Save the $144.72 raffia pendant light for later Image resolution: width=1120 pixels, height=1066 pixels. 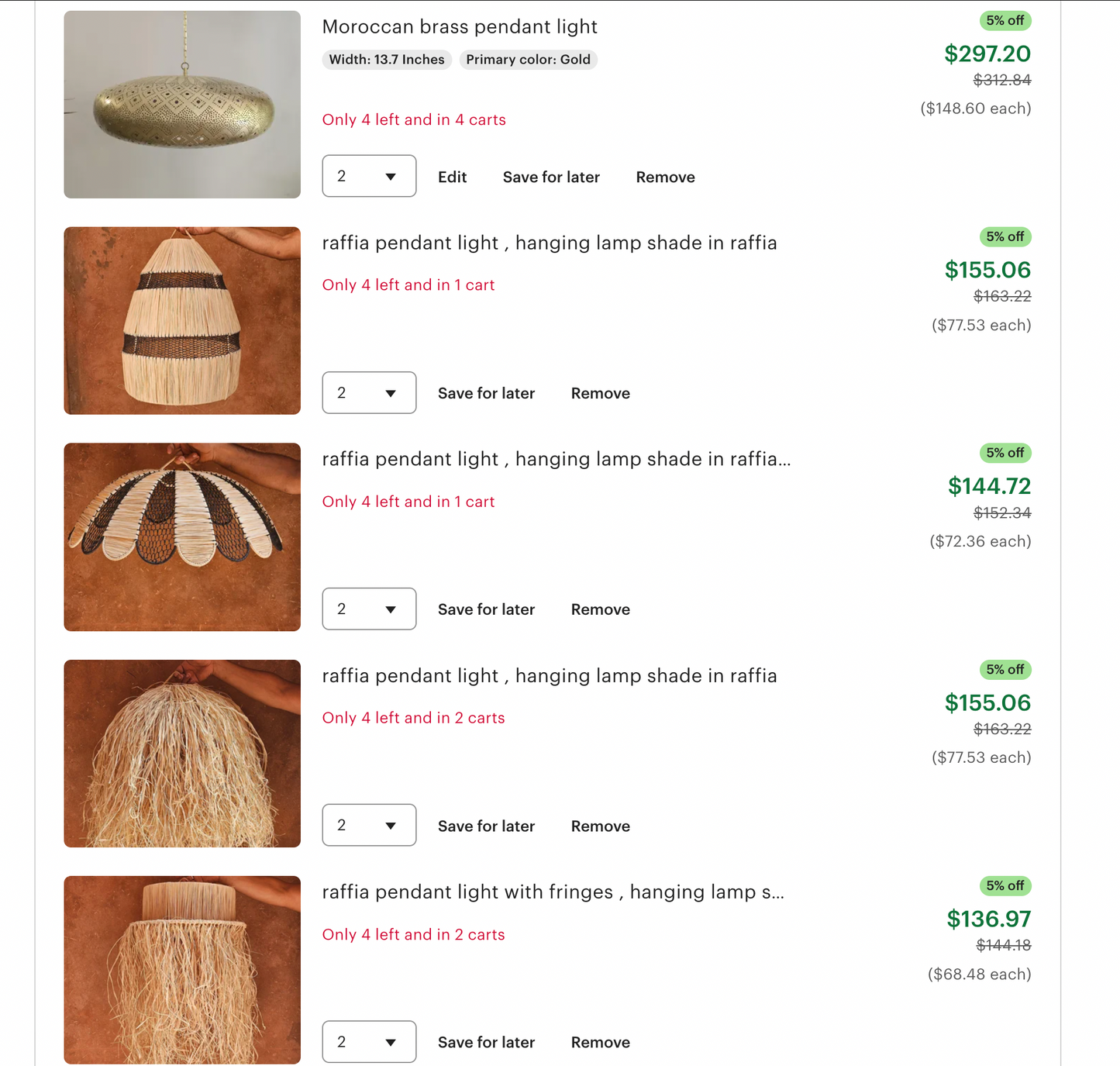click(486, 610)
